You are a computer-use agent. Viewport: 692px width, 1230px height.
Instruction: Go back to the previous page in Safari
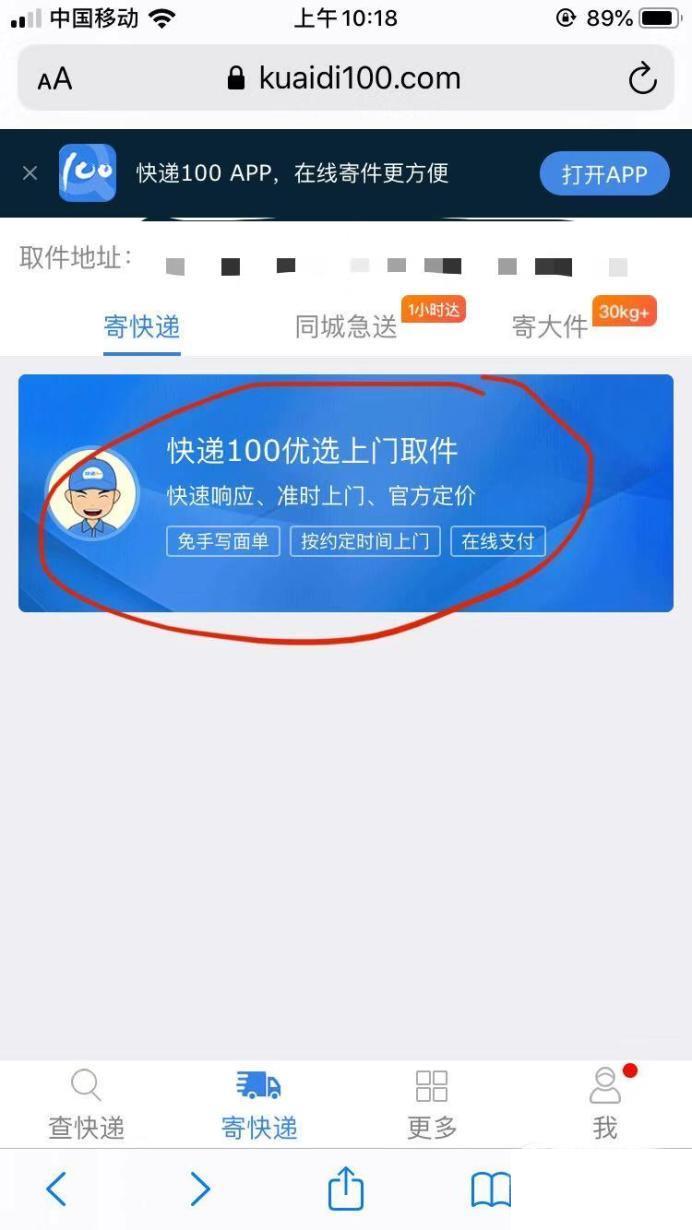[x=57, y=1189]
